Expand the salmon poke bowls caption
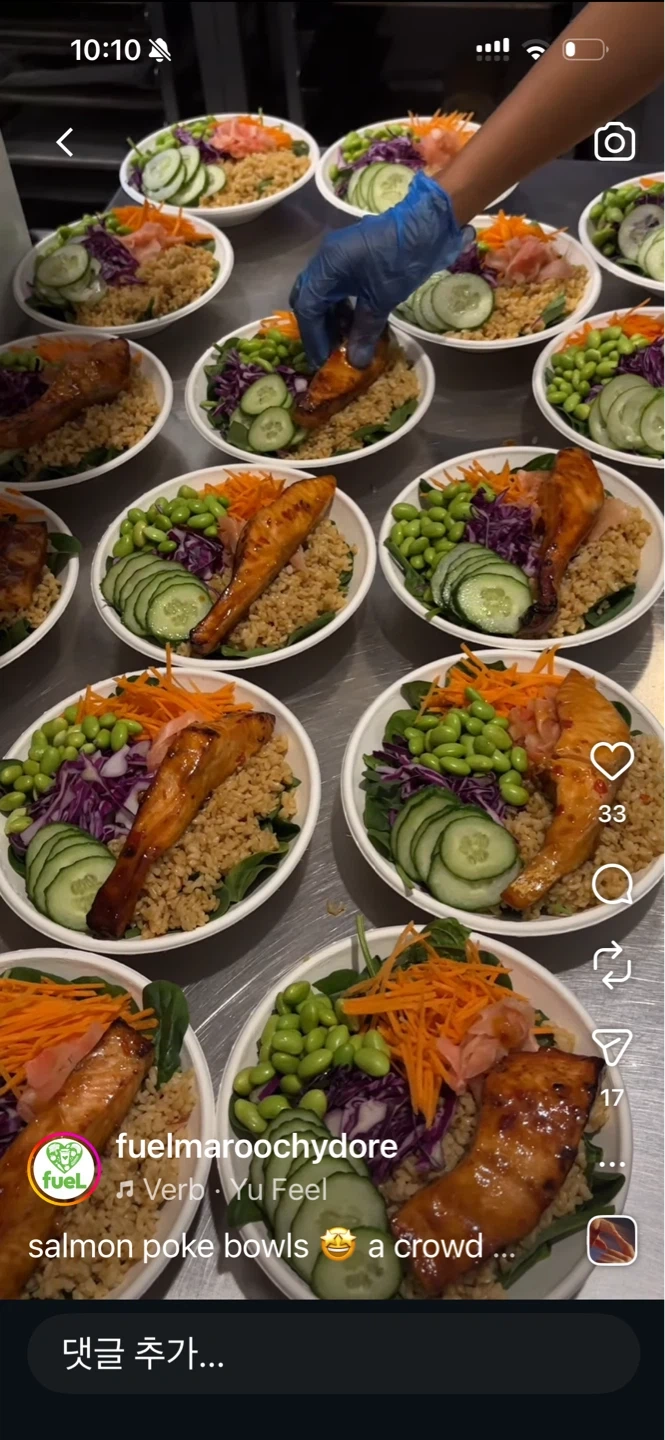 click(272, 1247)
